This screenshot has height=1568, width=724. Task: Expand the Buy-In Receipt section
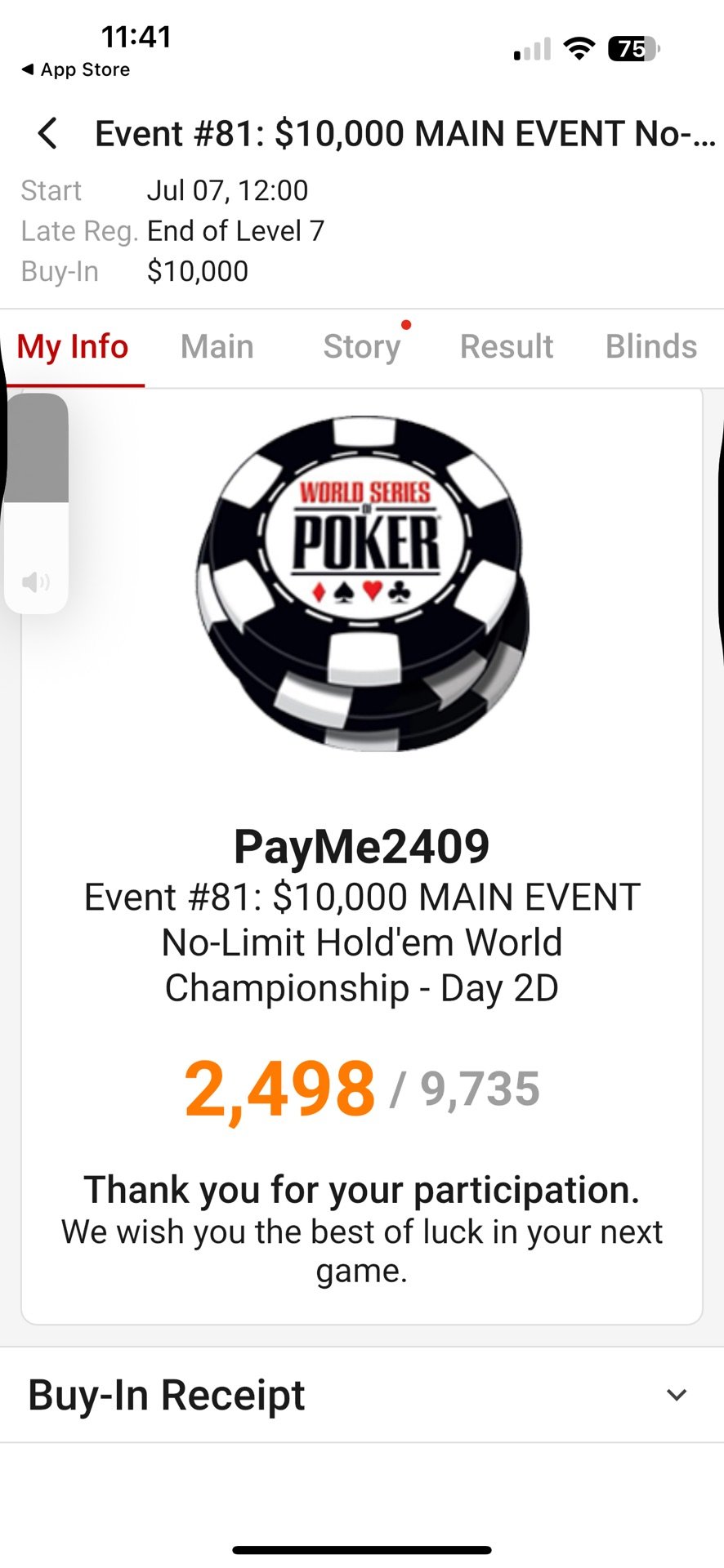click(x=675, y=1395)
